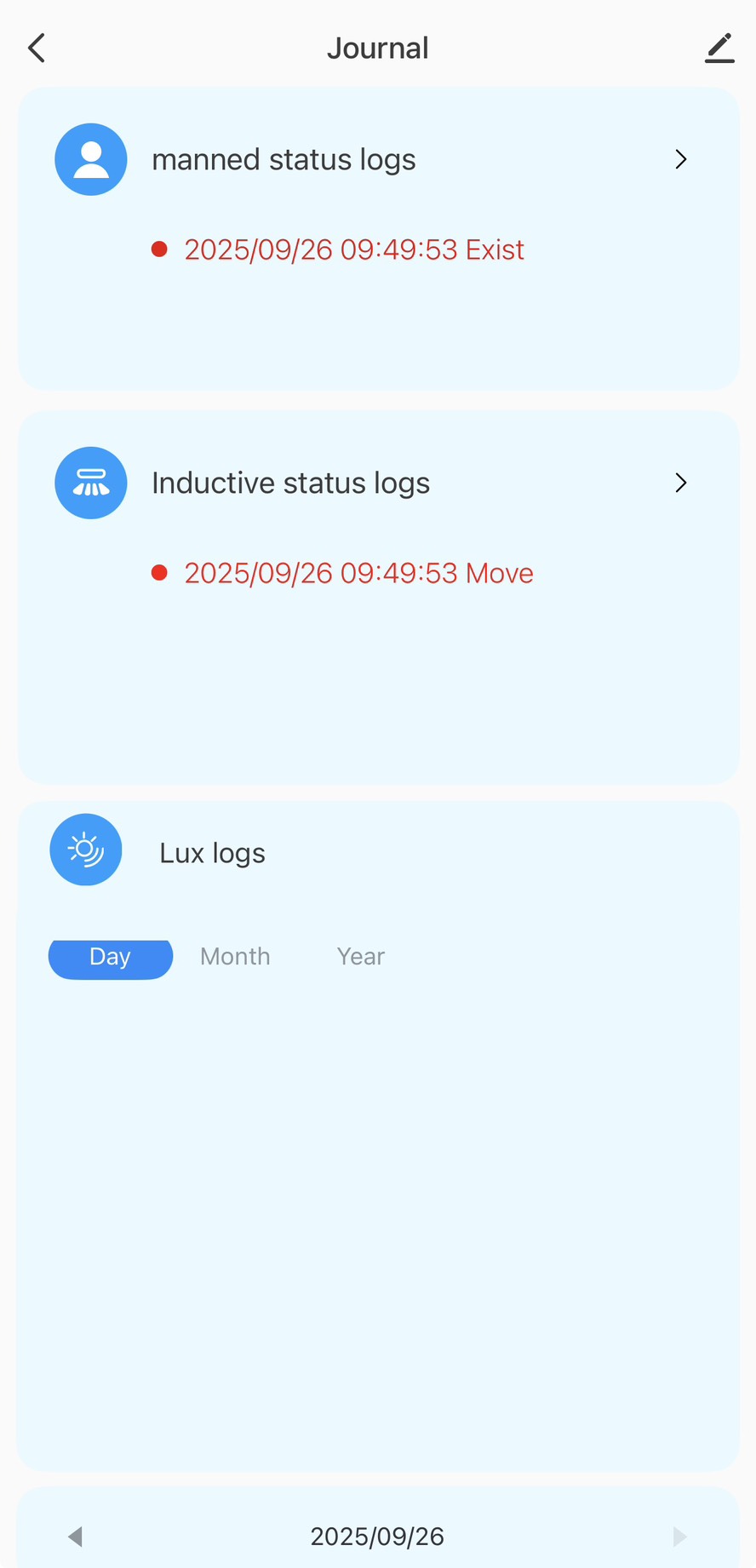Select the Day view for Lux logs
The width and height of the screenshot is (756, 1568).
[111, 958]
